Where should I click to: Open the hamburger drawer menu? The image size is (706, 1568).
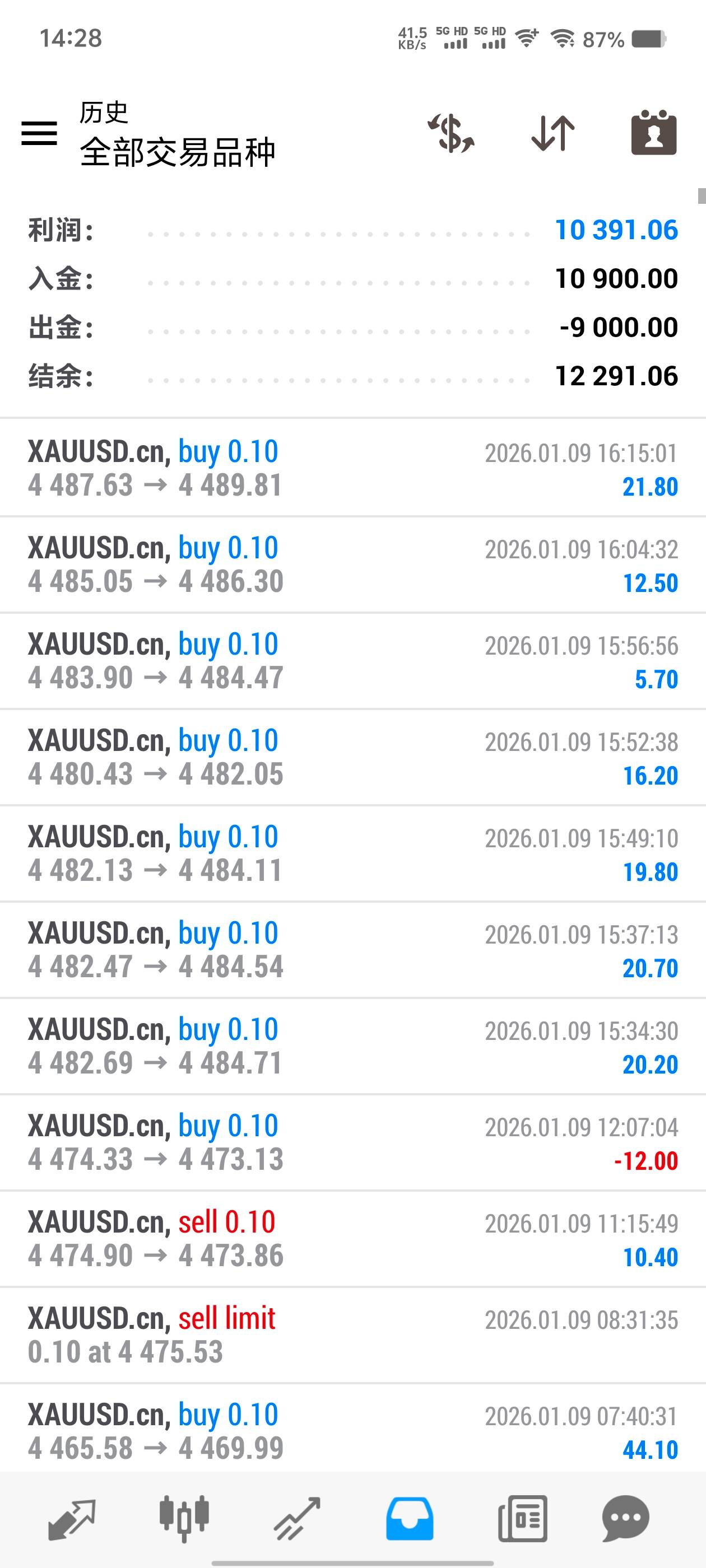[x=39, y=133]
